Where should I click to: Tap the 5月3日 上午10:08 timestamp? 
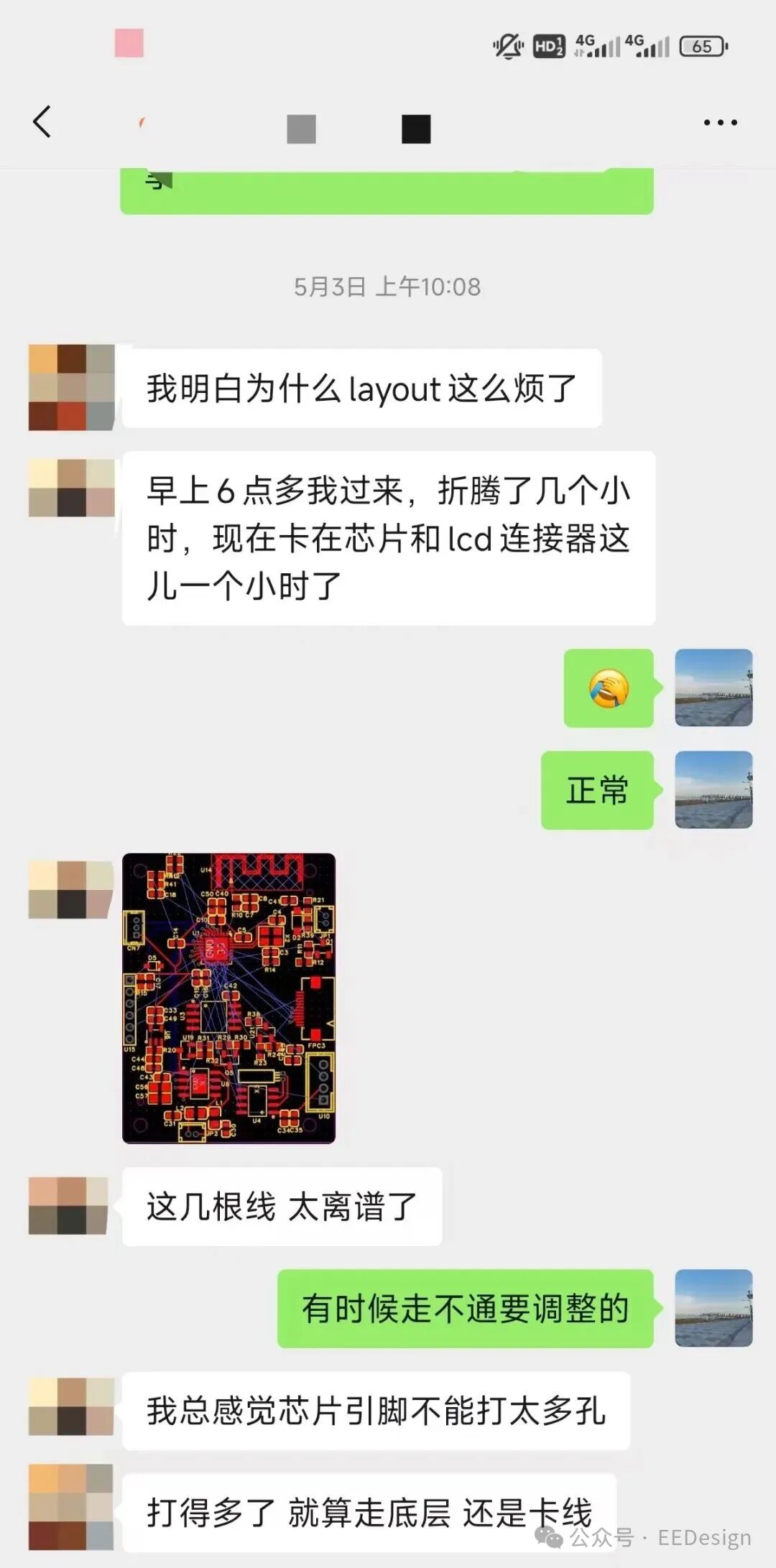pos(388,286)
